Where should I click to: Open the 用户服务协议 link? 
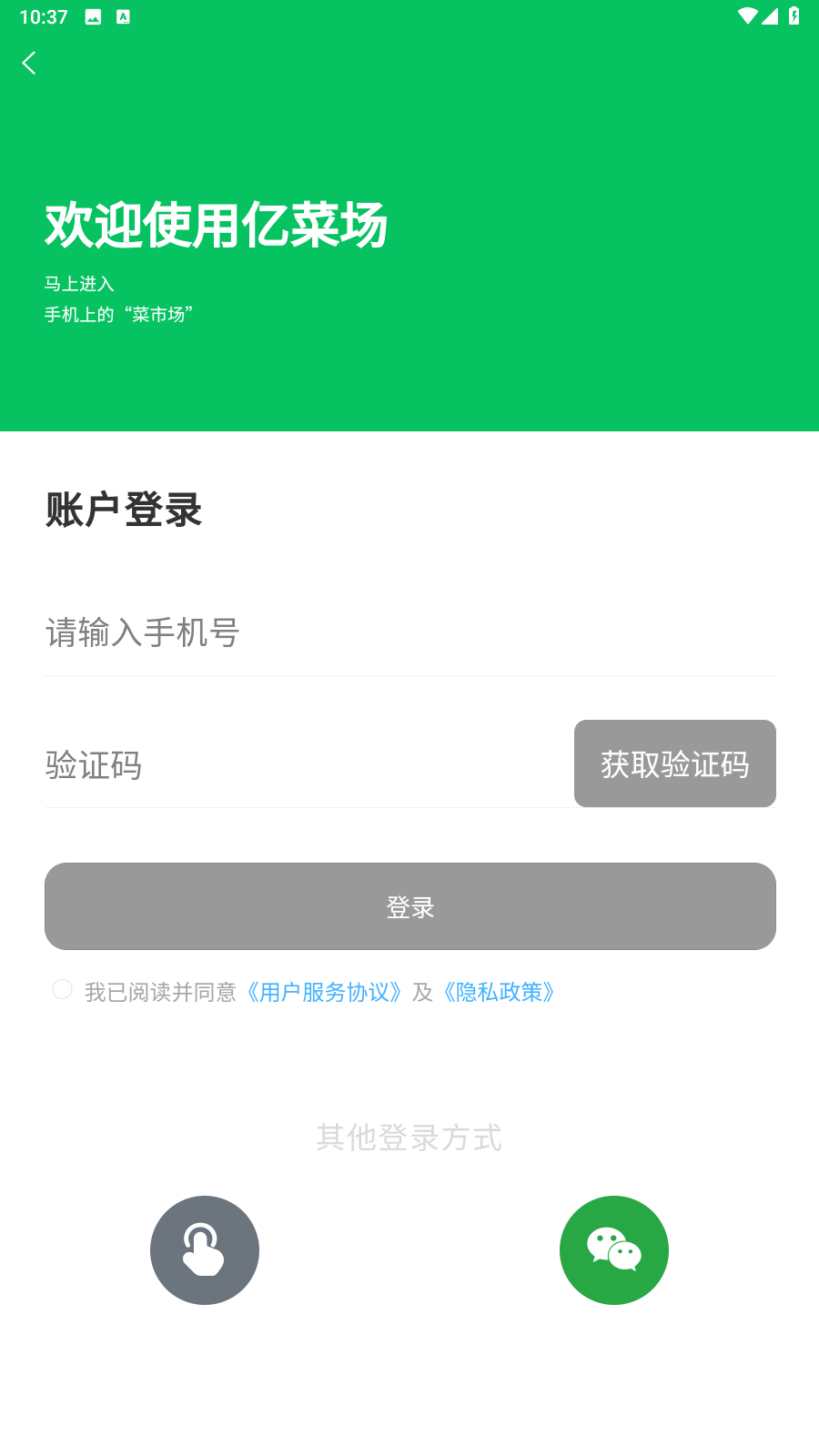pyautogui.click(x=324, y=992)
